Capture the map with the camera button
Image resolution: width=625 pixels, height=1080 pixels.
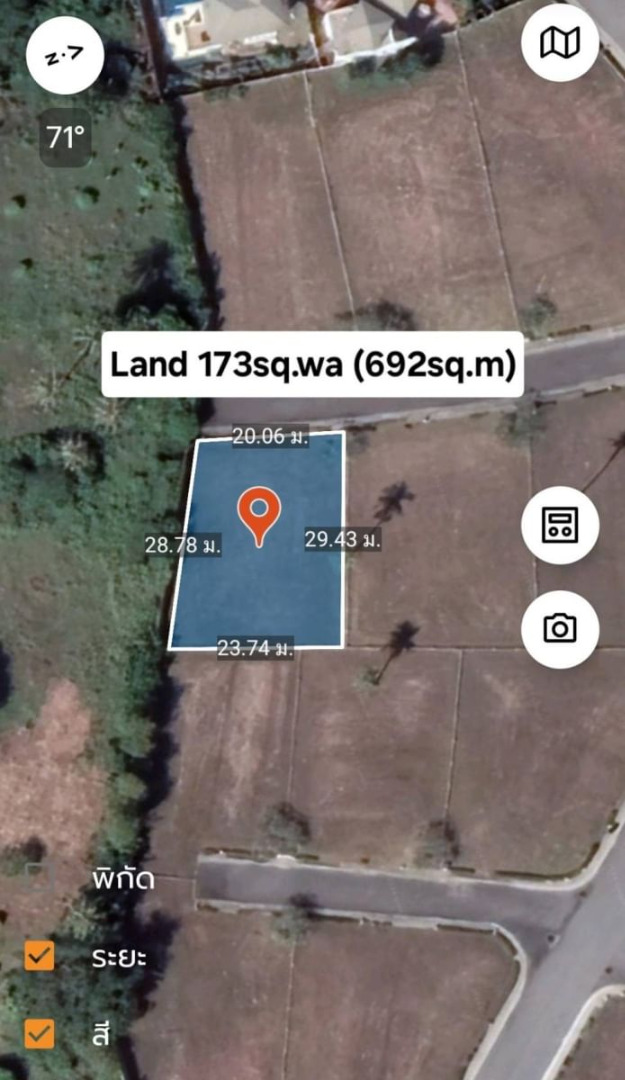[560, 628]
